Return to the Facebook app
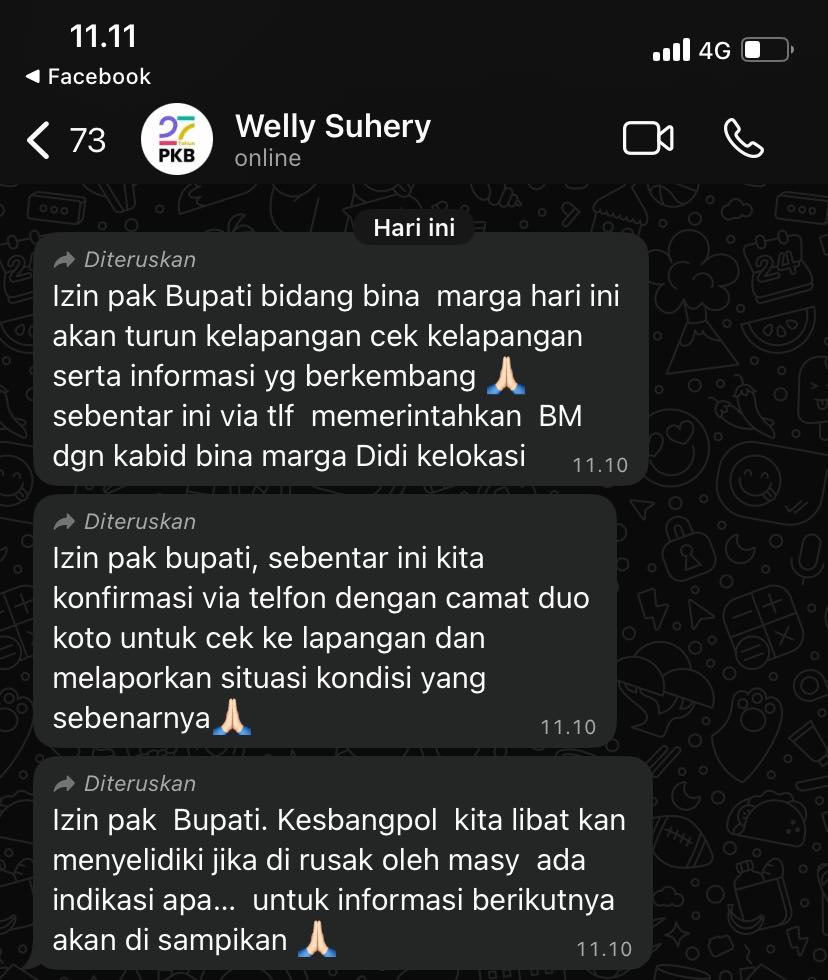 [88, 76]
